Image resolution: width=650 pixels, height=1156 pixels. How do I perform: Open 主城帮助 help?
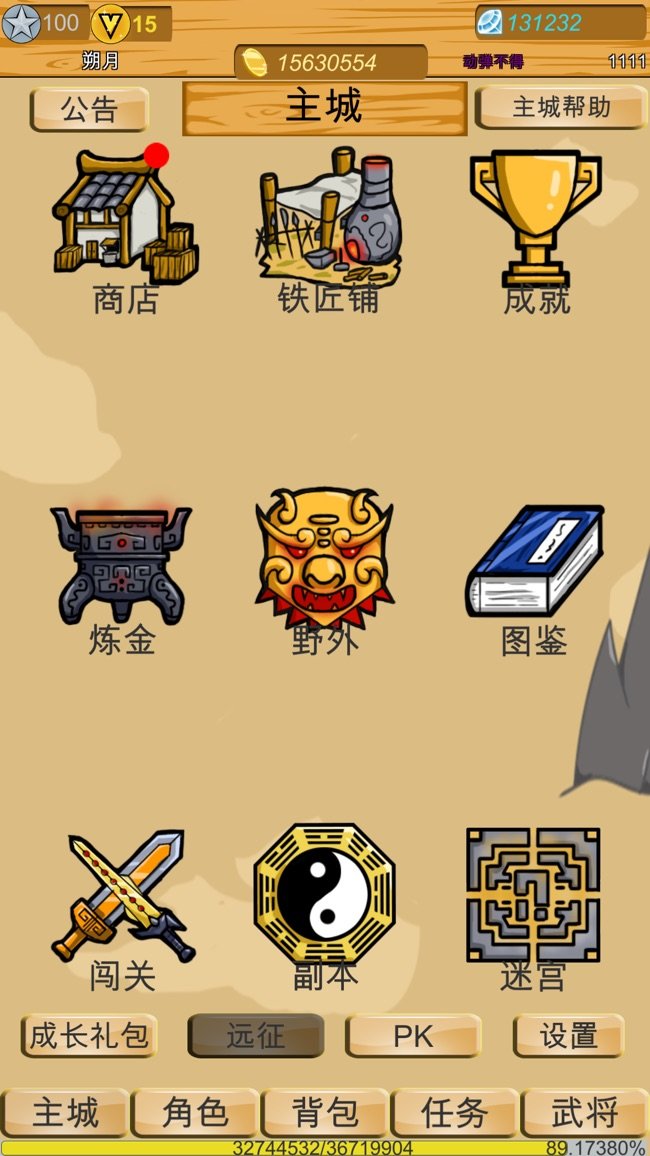560,107
